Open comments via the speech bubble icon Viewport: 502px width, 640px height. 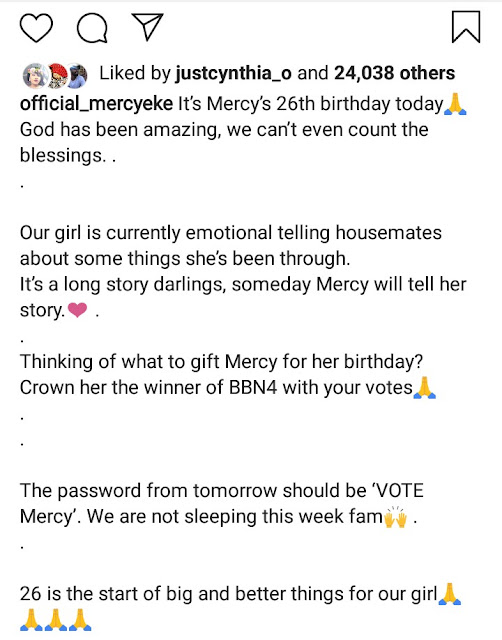click(92, 28)
